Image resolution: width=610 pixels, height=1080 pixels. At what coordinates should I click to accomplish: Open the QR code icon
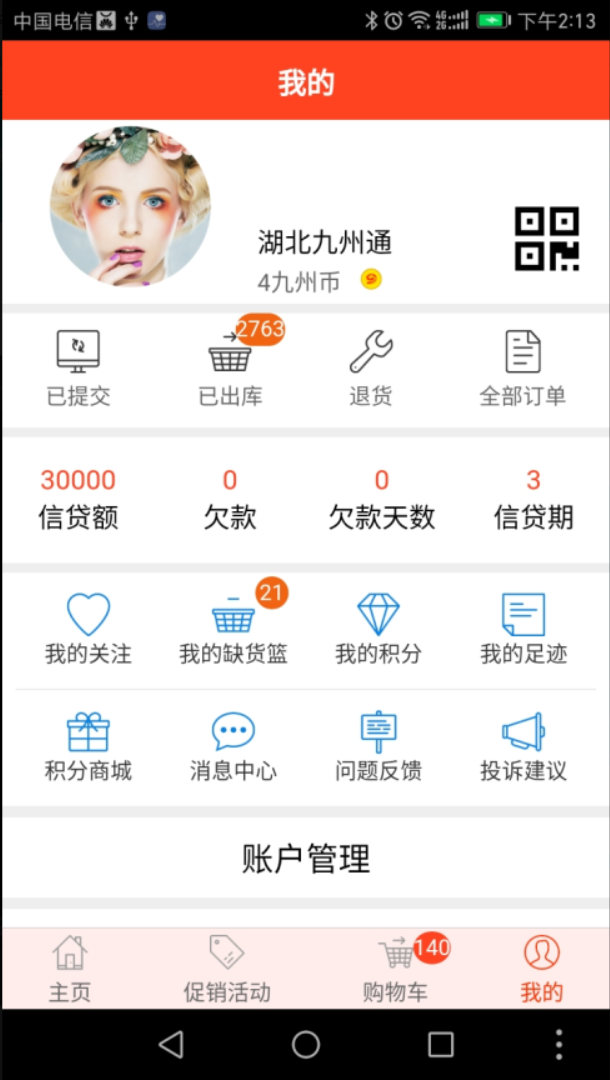click(x=546, y=239)
